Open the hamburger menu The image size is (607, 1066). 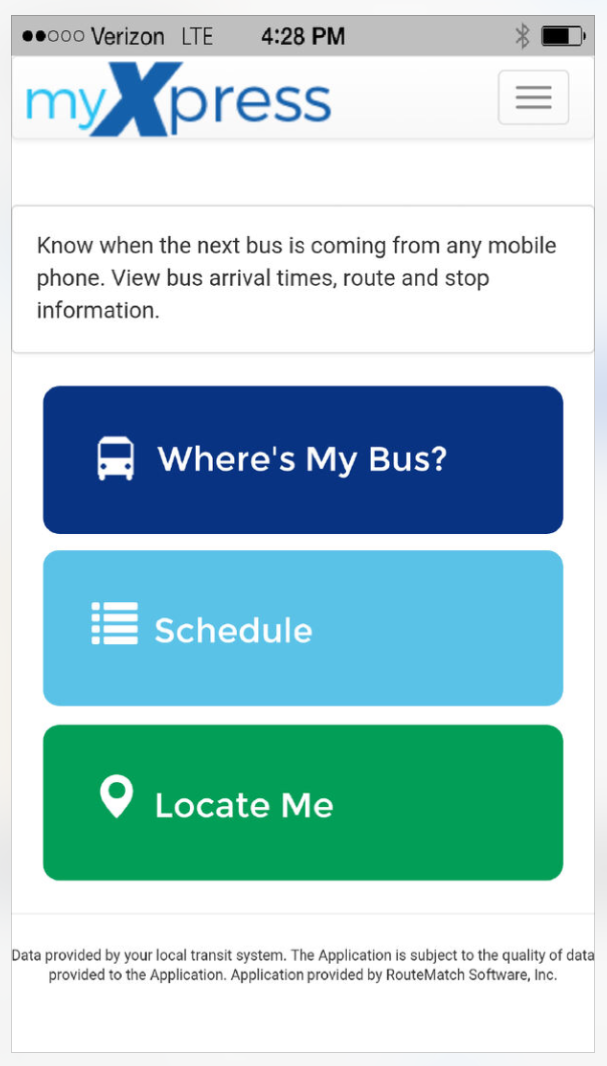pyautogui.click(x=534, y=97)
